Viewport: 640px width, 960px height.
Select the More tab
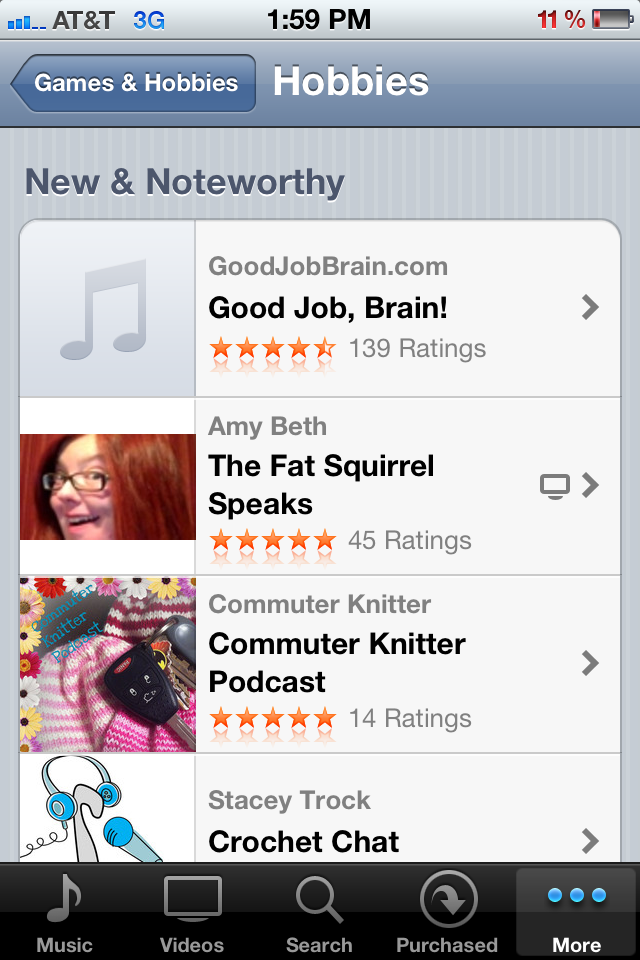(576, 912)
